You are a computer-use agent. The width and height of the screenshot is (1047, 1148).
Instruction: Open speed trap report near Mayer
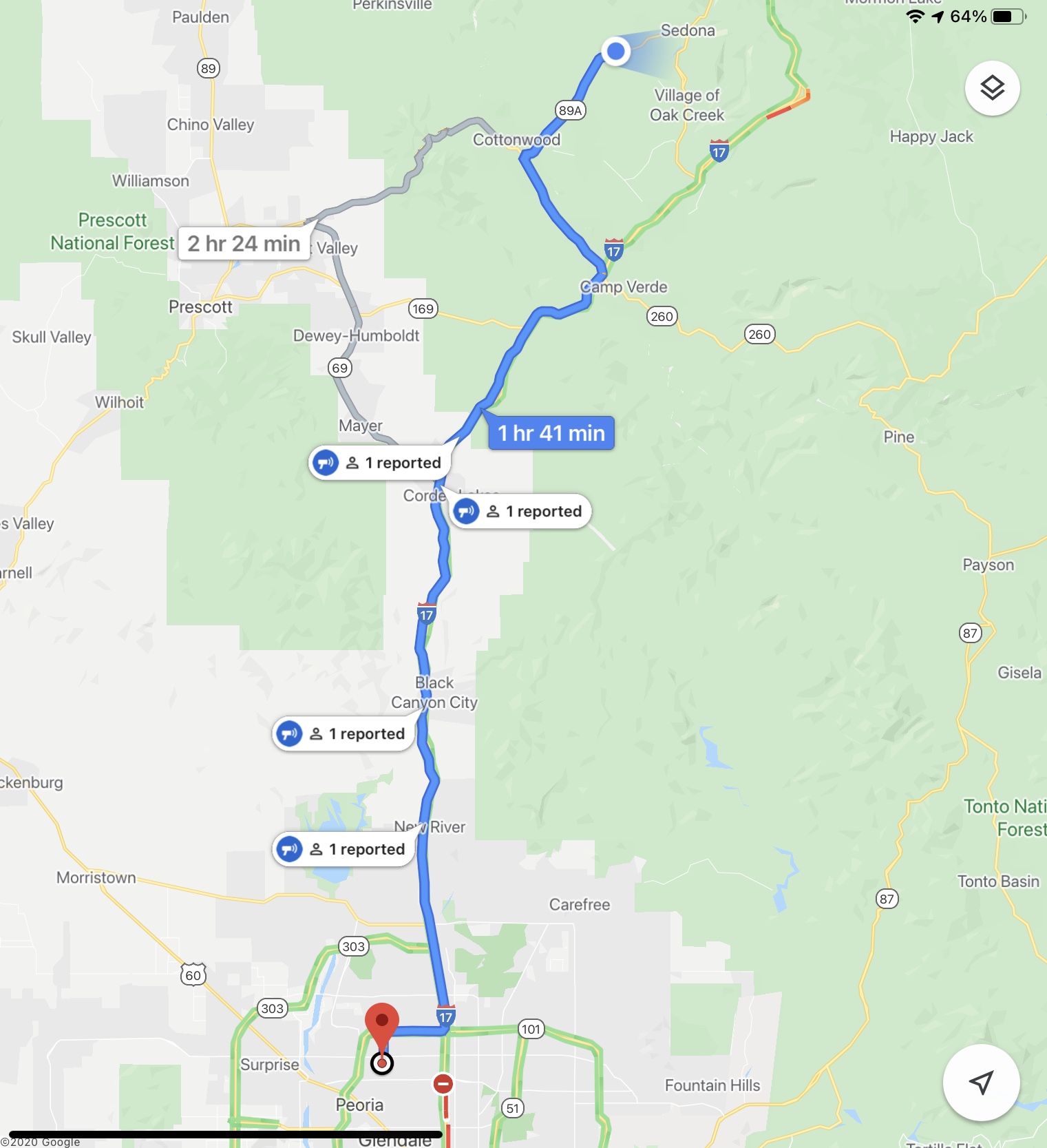(x=380, y=463)
